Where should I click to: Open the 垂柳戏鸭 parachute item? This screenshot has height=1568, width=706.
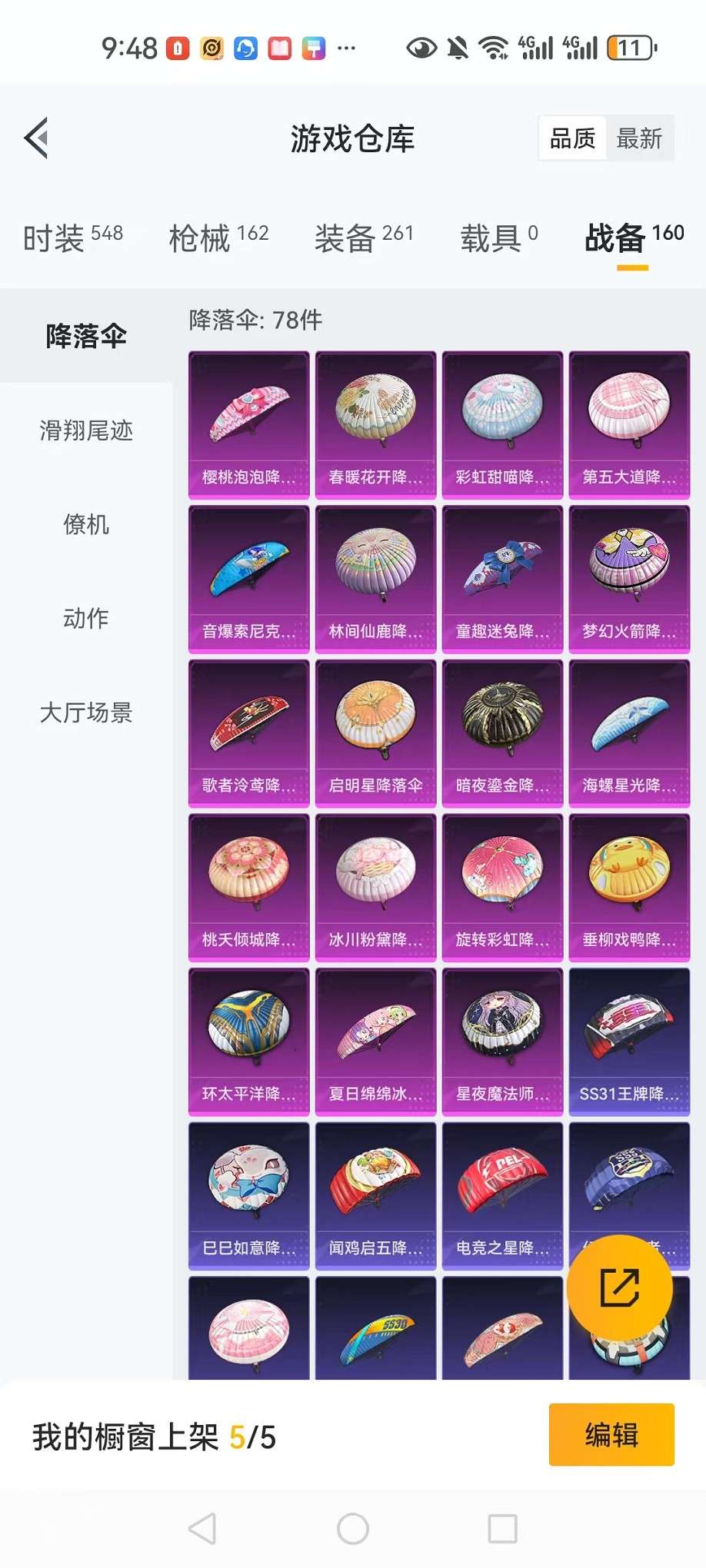point(629,887)
